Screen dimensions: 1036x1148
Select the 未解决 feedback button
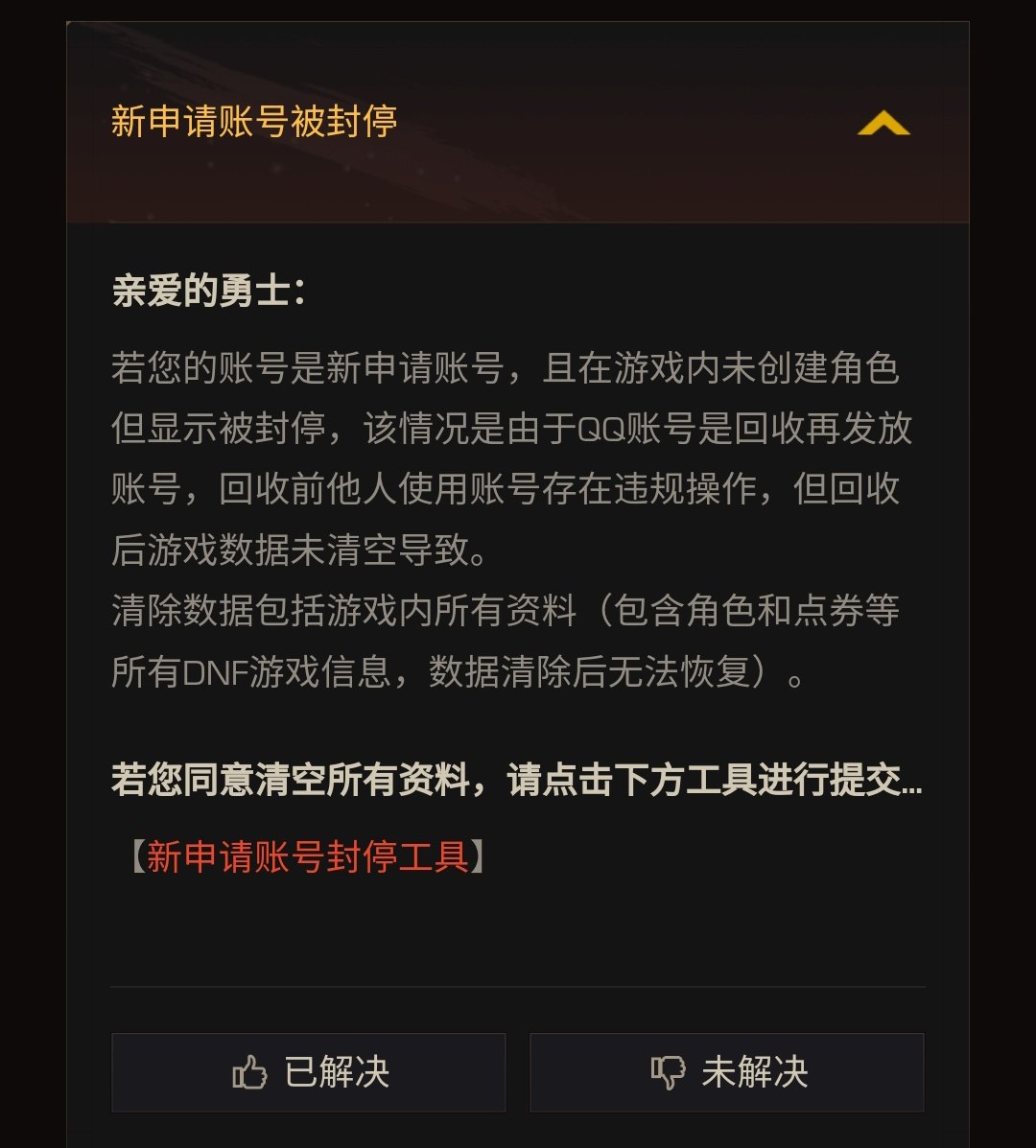(x=727, y=1072)
